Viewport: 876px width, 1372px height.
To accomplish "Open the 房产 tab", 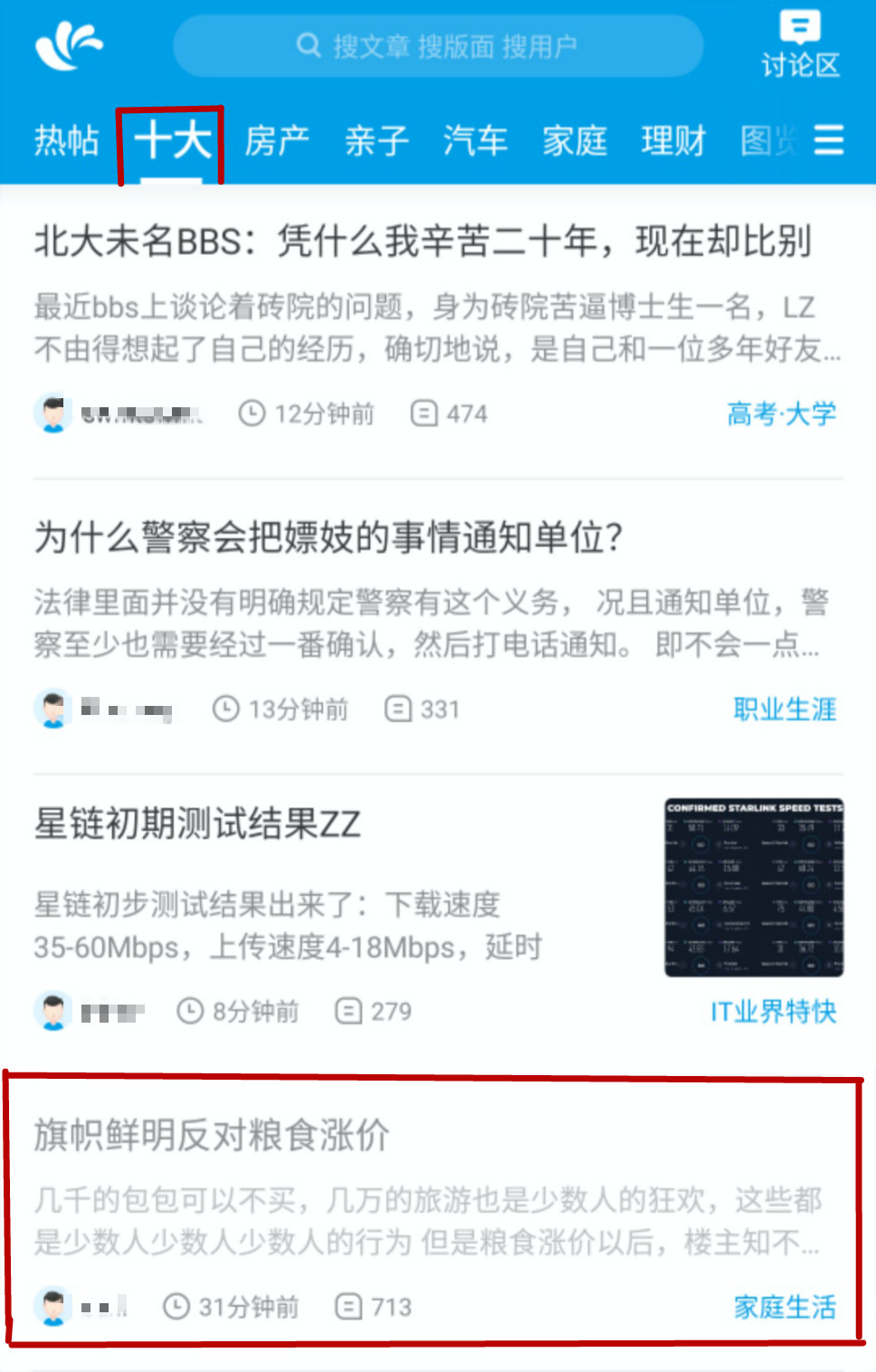I will pyautogui.click(x=277, y=140).
